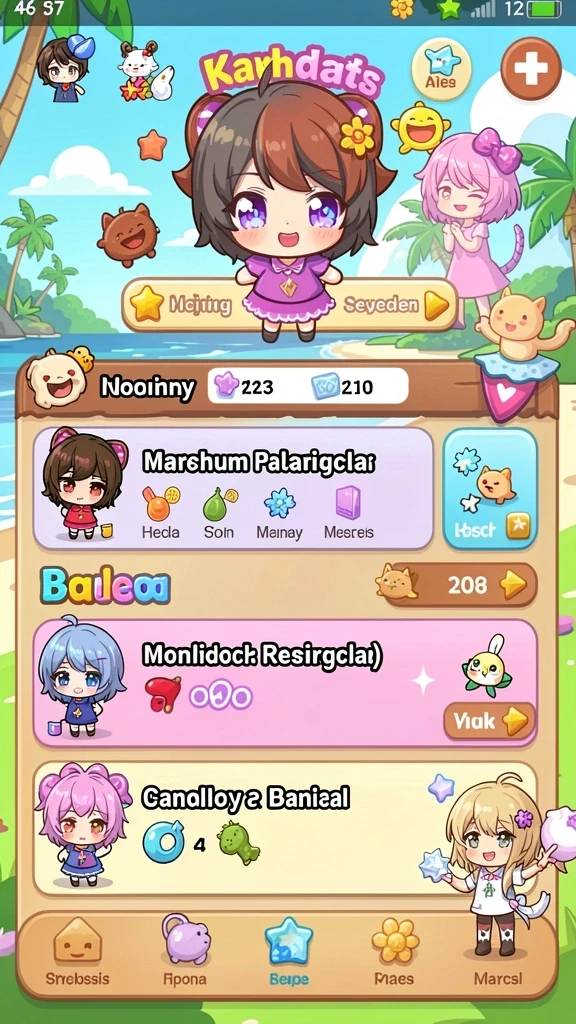Open the Canolloy Banisal card
The image size is (576, 1024).
pos(285,828)
